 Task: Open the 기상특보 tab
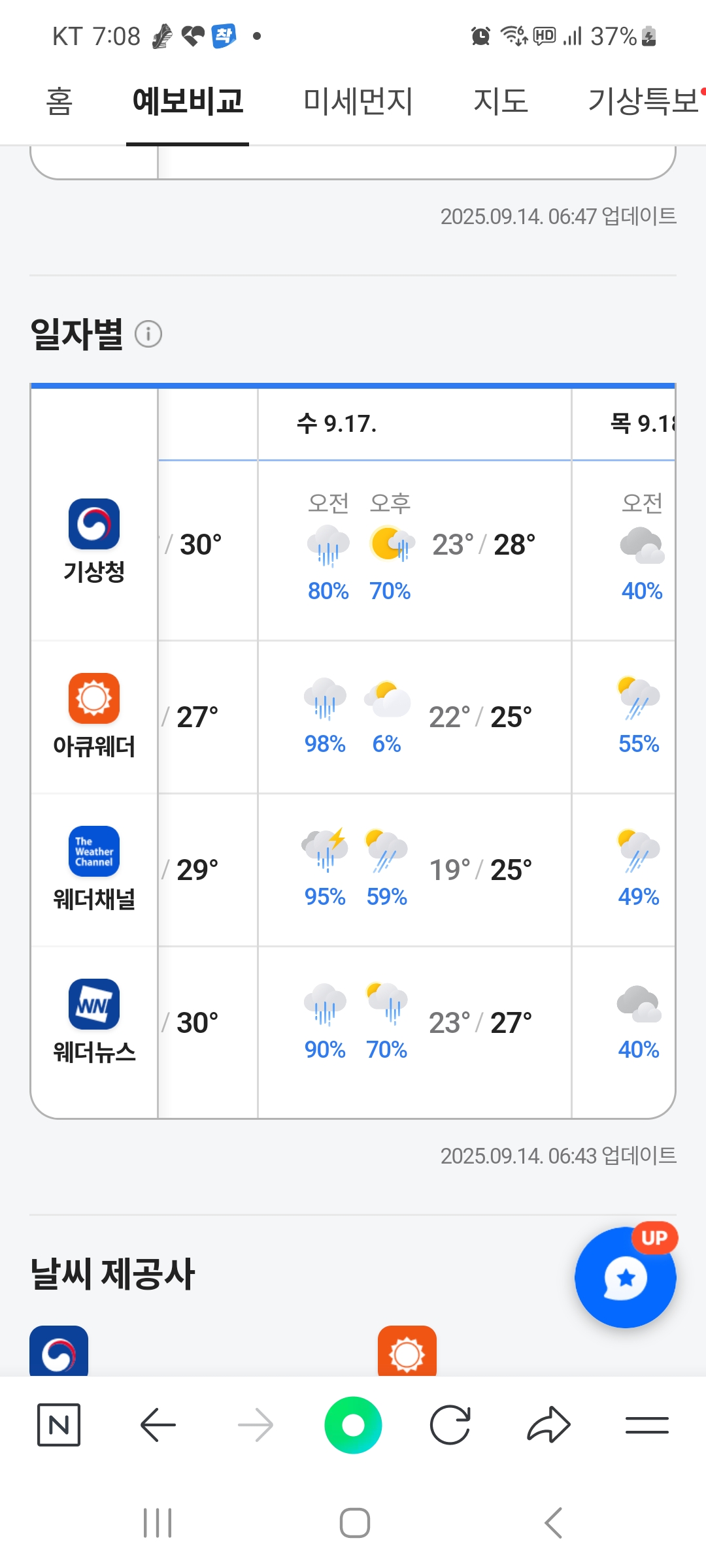[644, 102]
